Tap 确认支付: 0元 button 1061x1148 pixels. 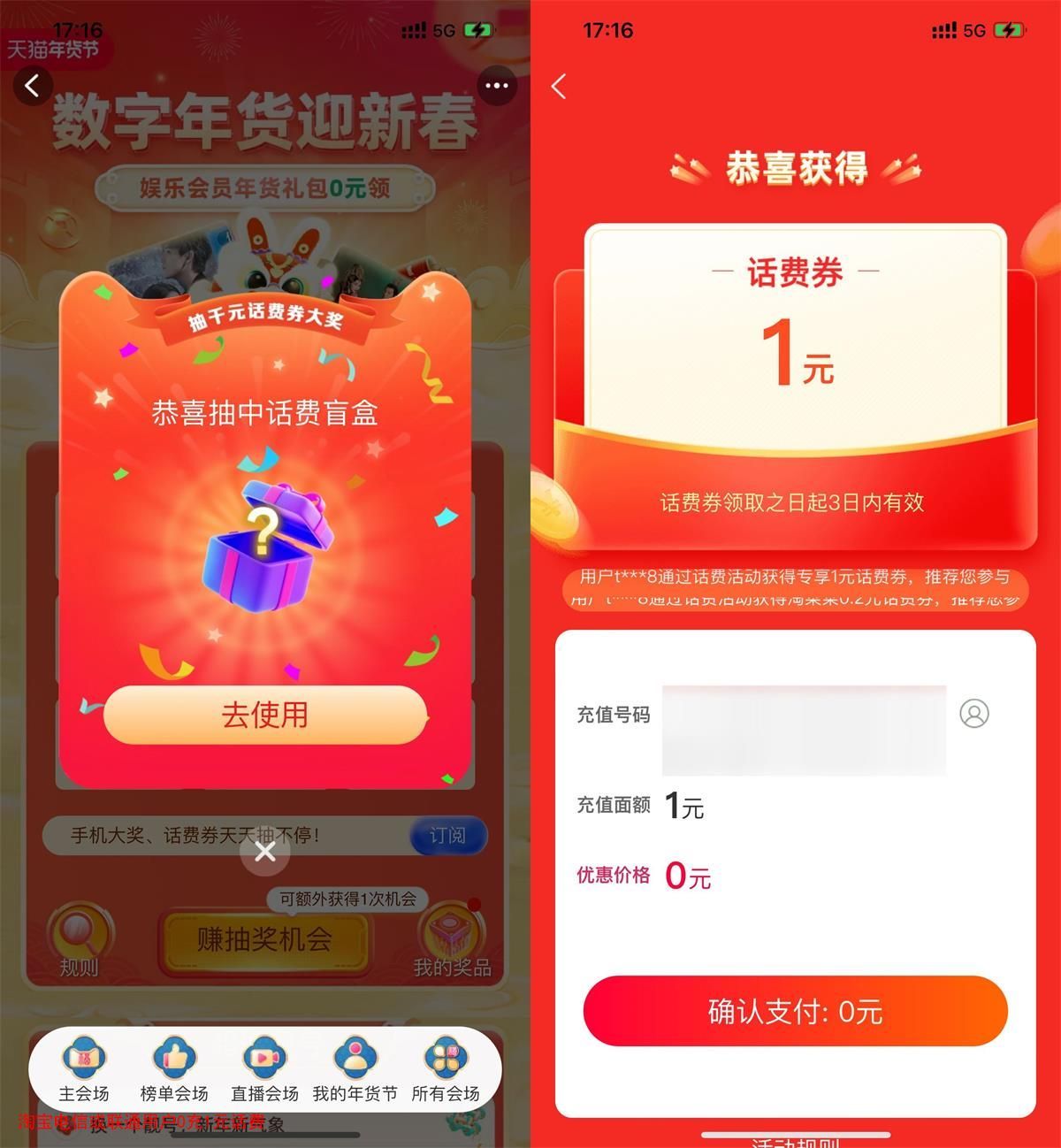click(x=795, y=1011)
